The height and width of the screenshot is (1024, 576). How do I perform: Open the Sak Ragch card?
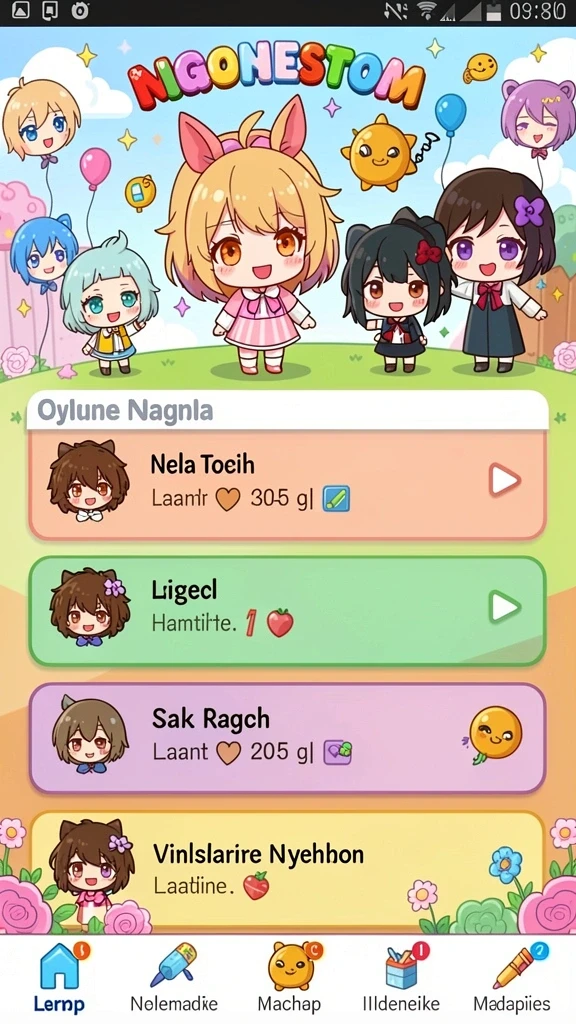[x=287, y=738]
